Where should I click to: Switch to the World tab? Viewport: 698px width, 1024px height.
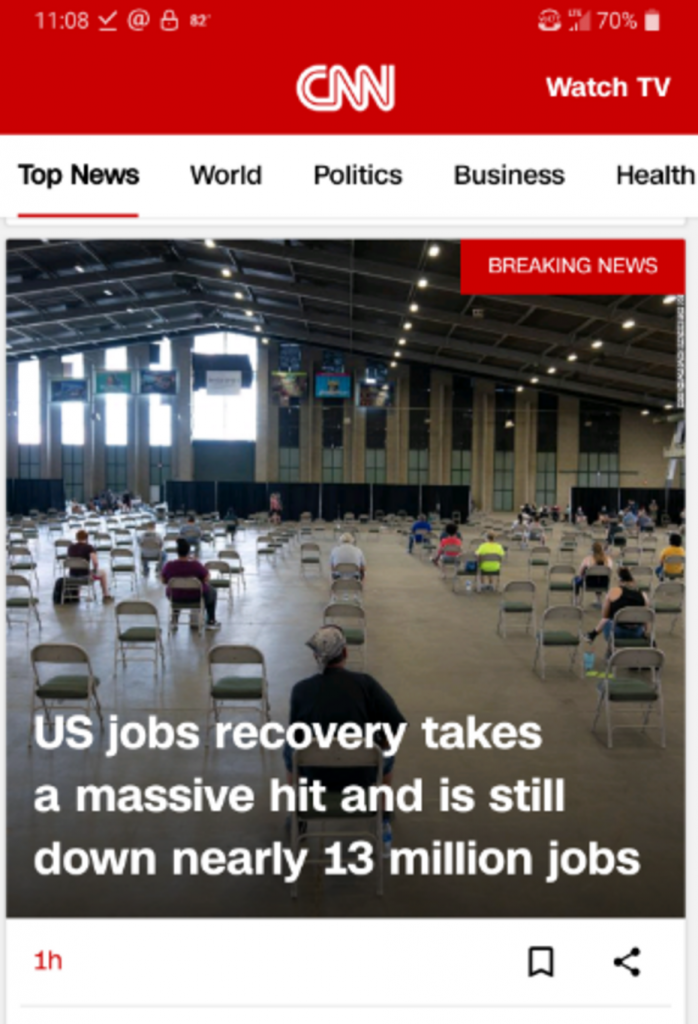(226, 175)
